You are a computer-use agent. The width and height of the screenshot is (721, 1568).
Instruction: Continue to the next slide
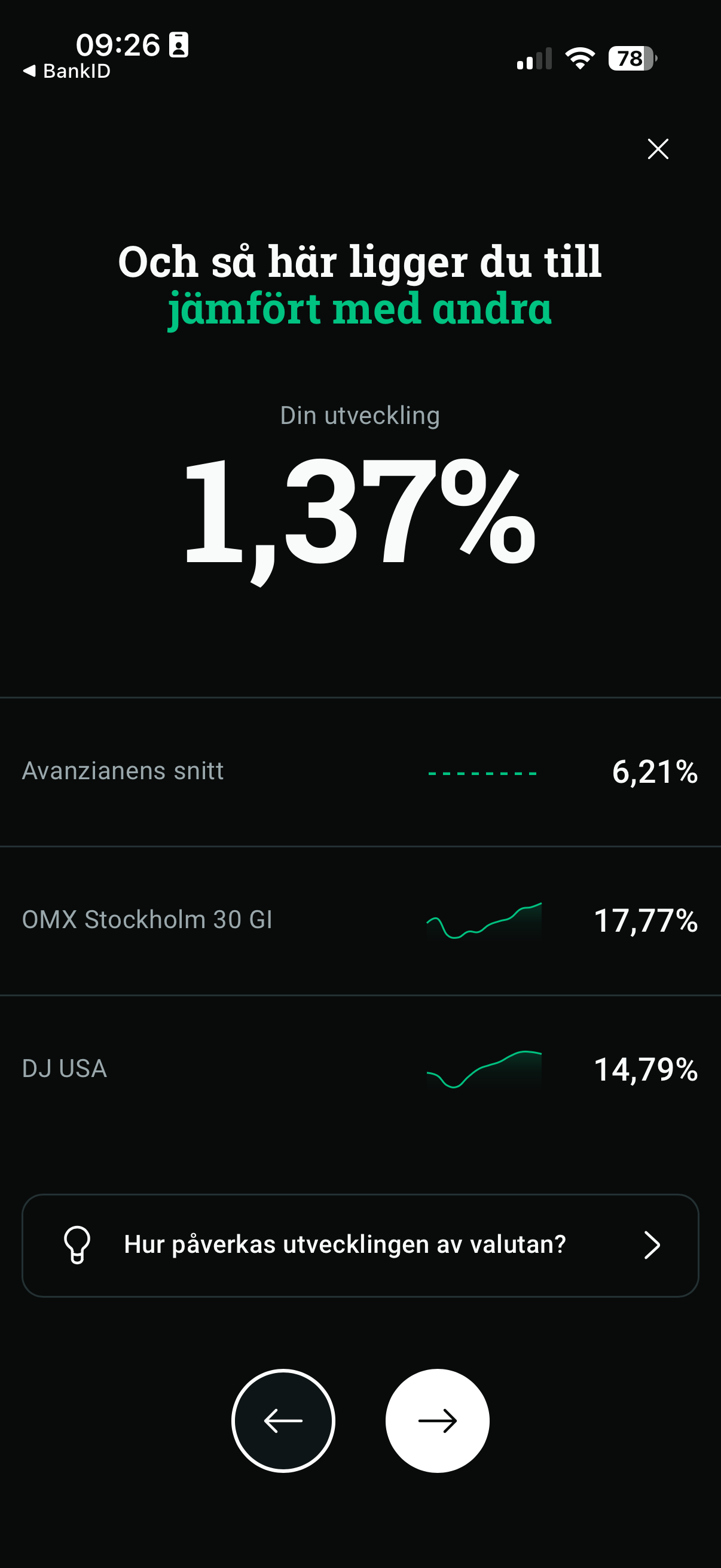[x=437, y=1421]
